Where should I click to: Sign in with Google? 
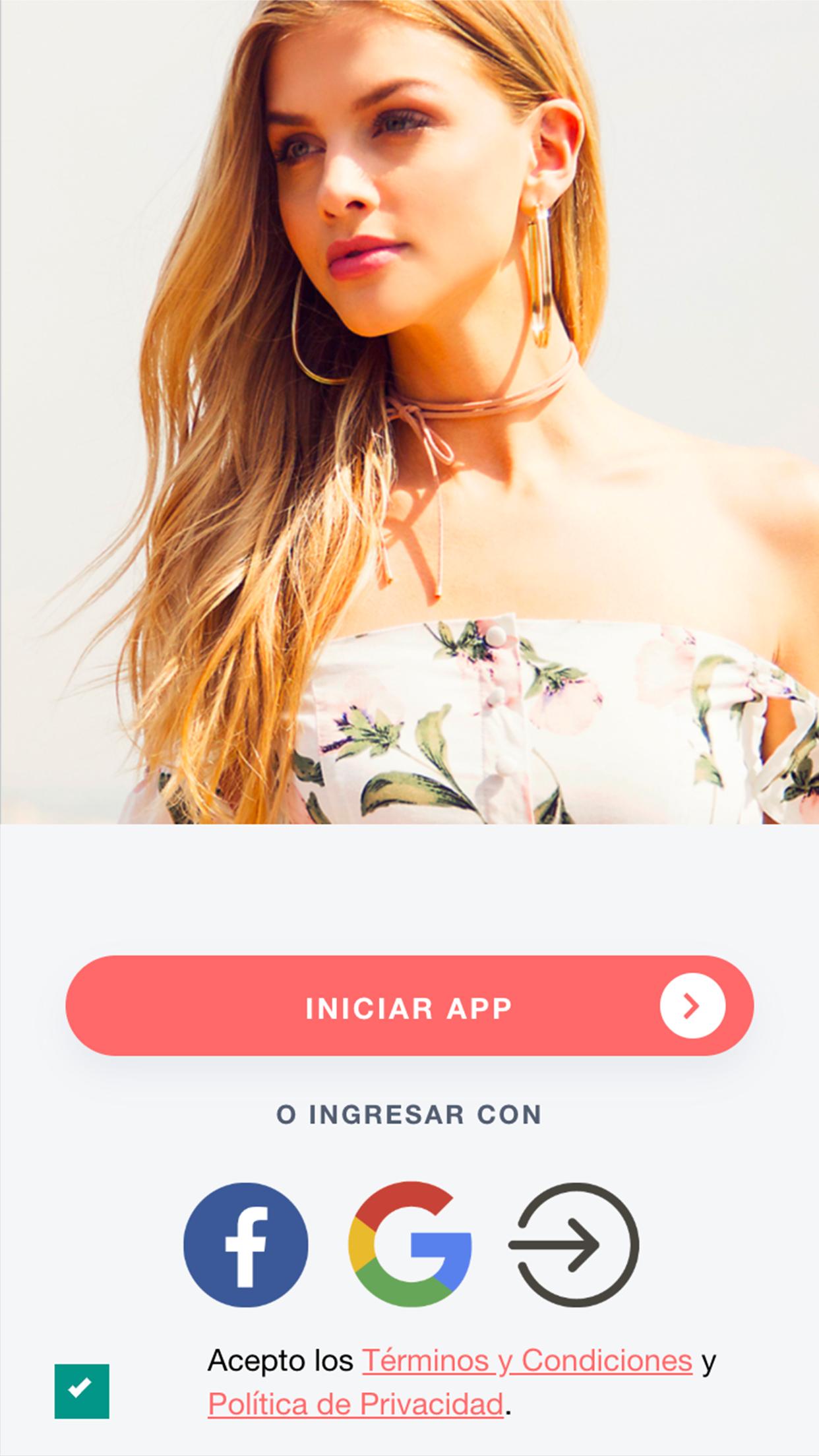click(409, 1245)
